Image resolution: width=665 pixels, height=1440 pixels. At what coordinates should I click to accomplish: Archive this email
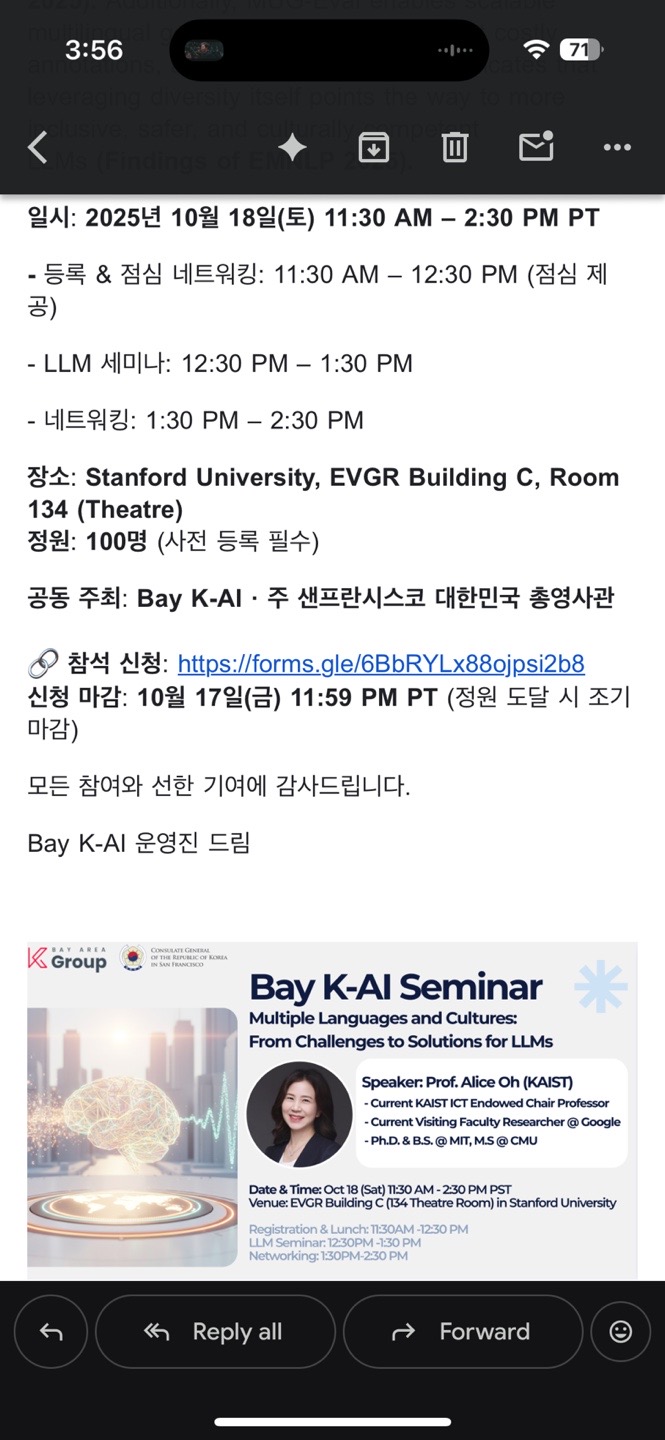[x=373, y=148]
